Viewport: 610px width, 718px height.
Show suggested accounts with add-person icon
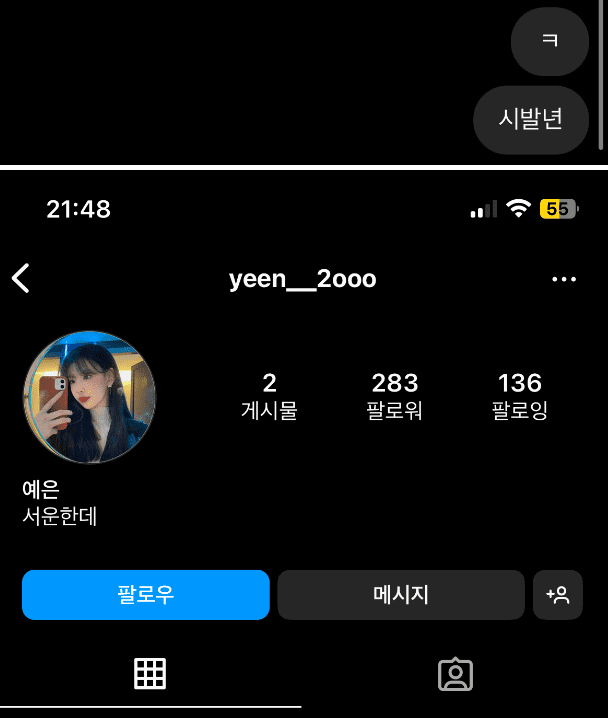pos(558,595)
